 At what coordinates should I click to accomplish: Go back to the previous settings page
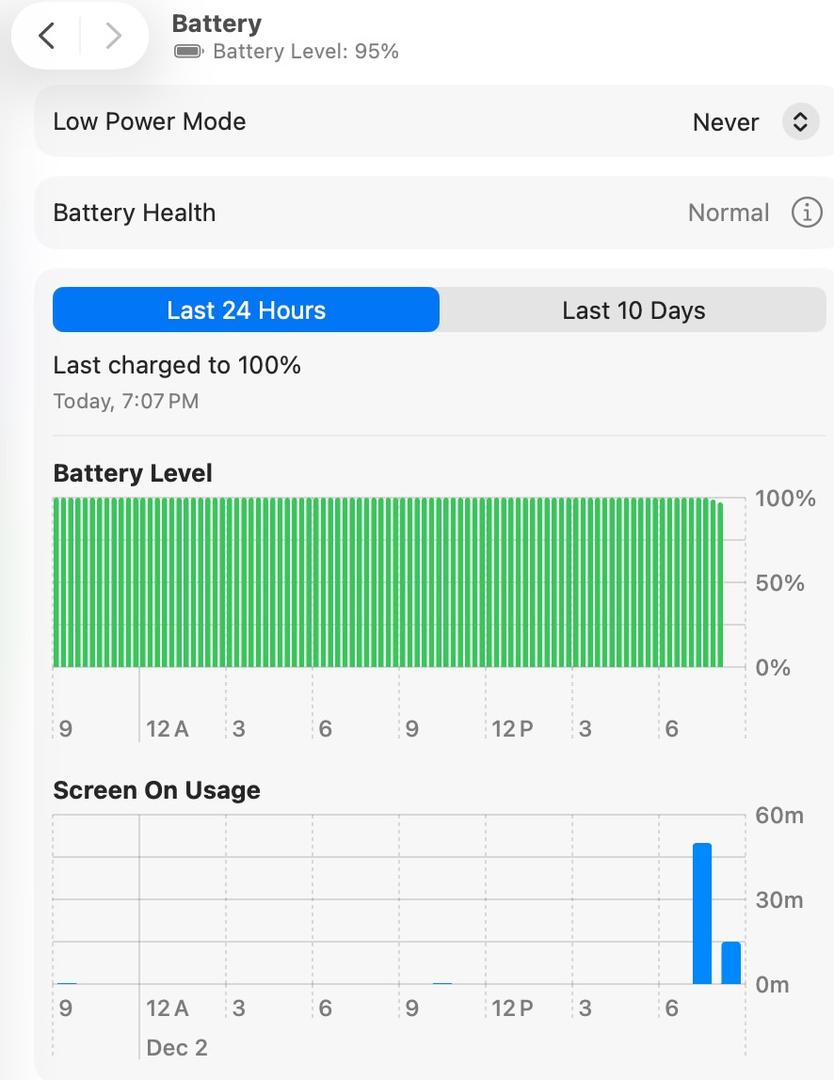[x=46, y=36]
